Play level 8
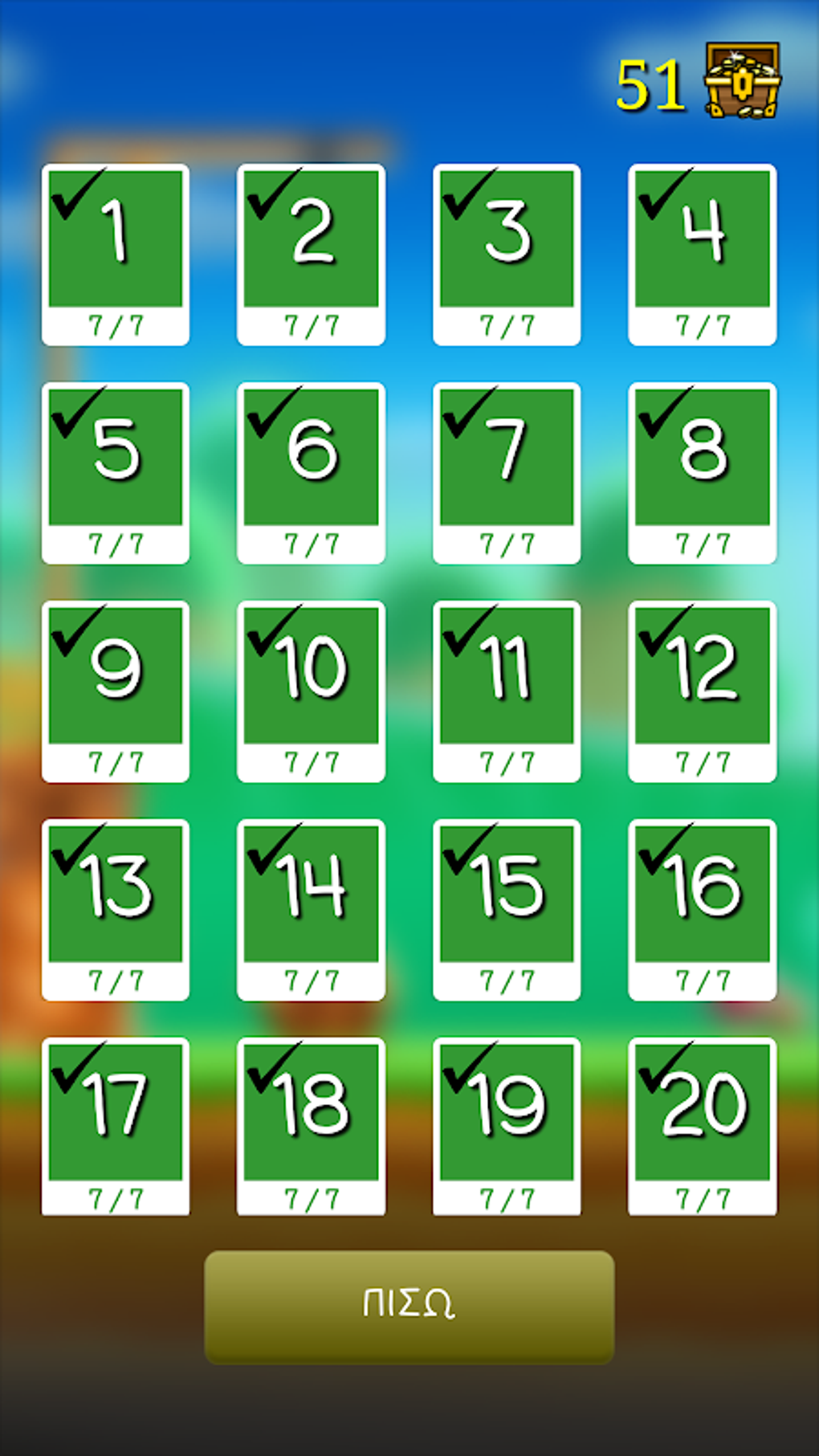This screenshot has height=1456, width=819. pyautogui.click(x=702, y=472)
